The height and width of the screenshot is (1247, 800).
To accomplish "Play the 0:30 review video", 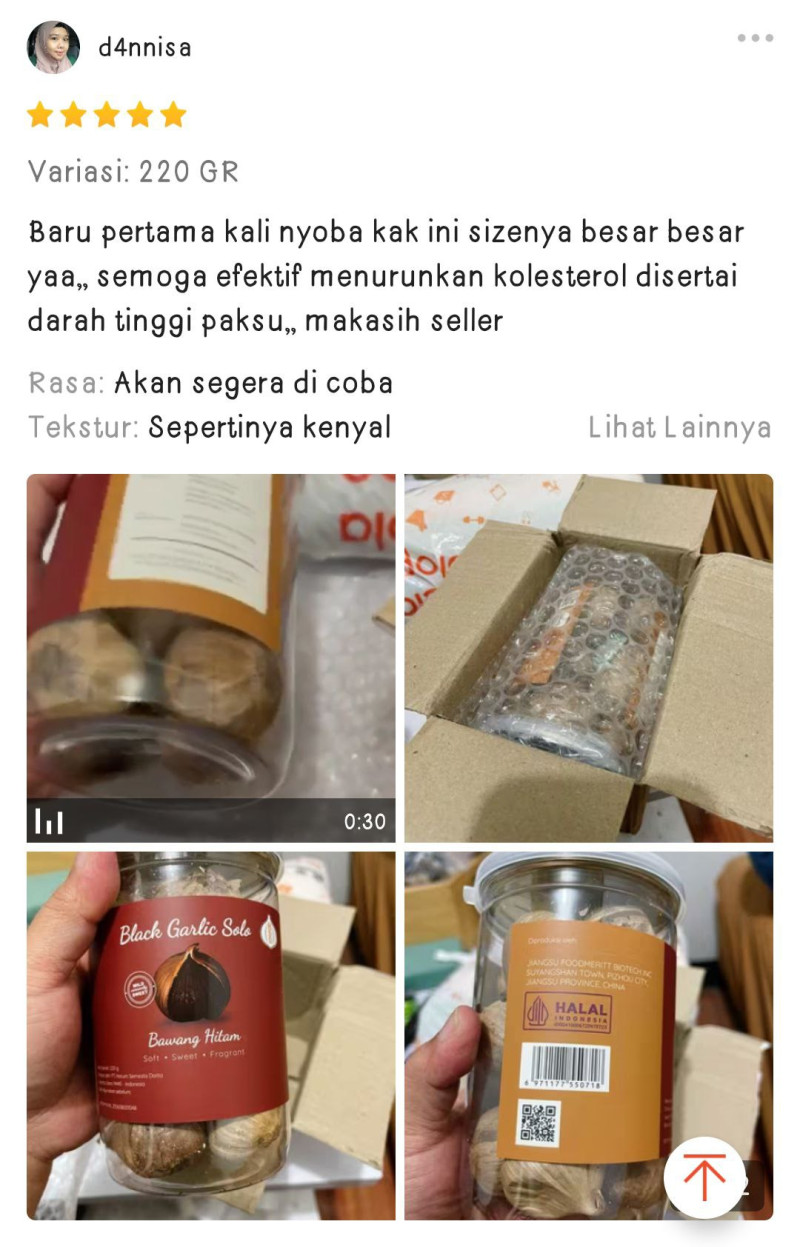I will 211,657.
